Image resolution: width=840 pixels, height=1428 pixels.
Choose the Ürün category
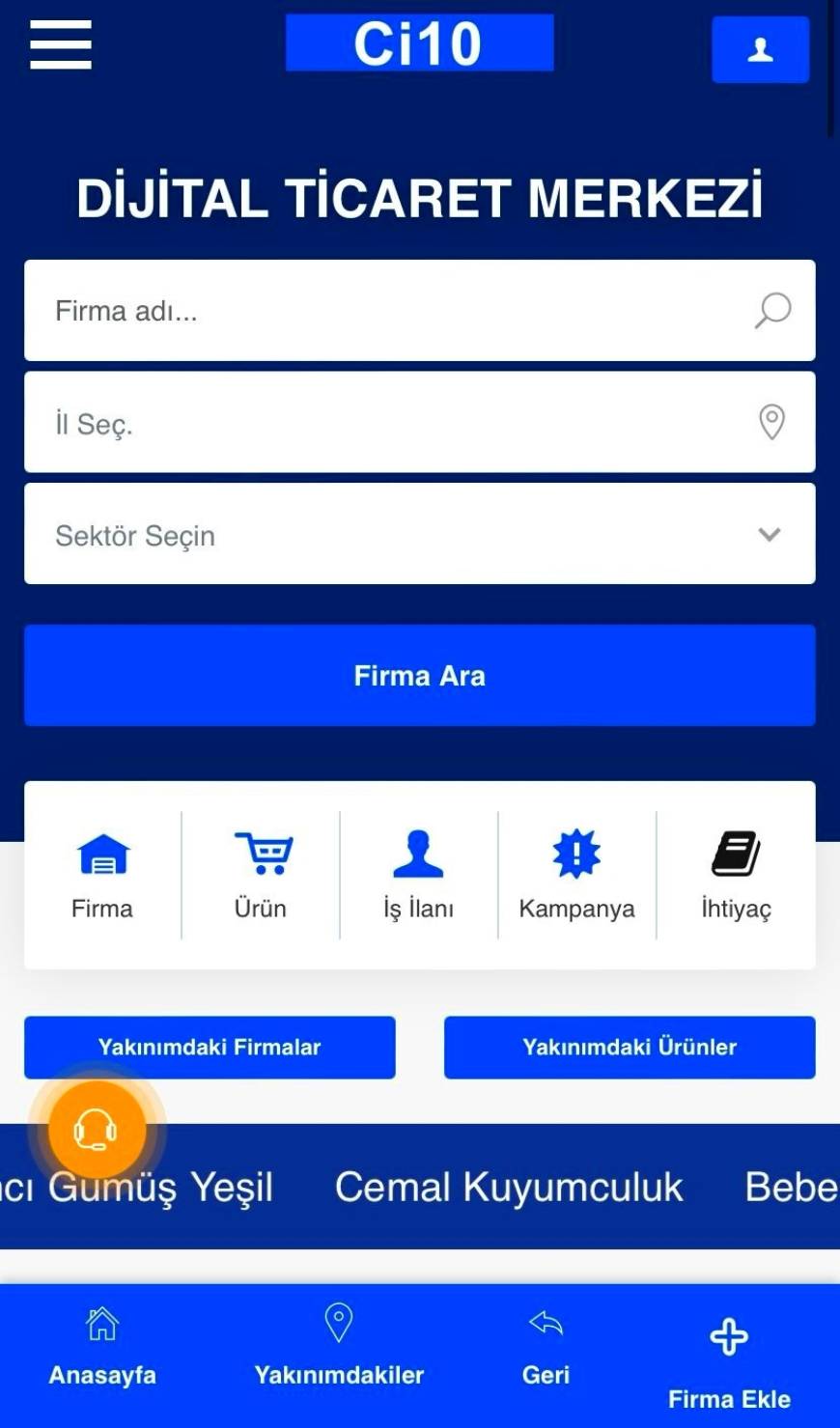pos(261,875)
